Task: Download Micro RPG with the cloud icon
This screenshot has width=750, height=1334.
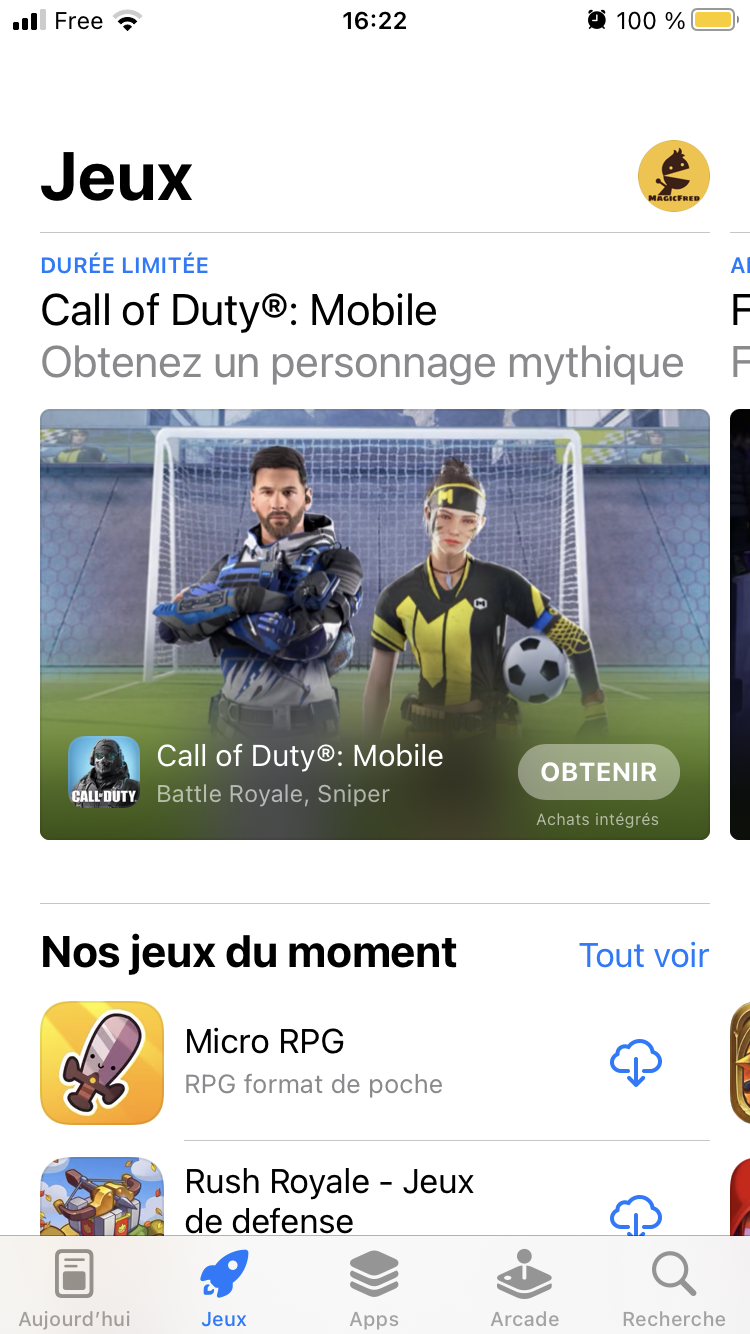Action: [636, 1063]
